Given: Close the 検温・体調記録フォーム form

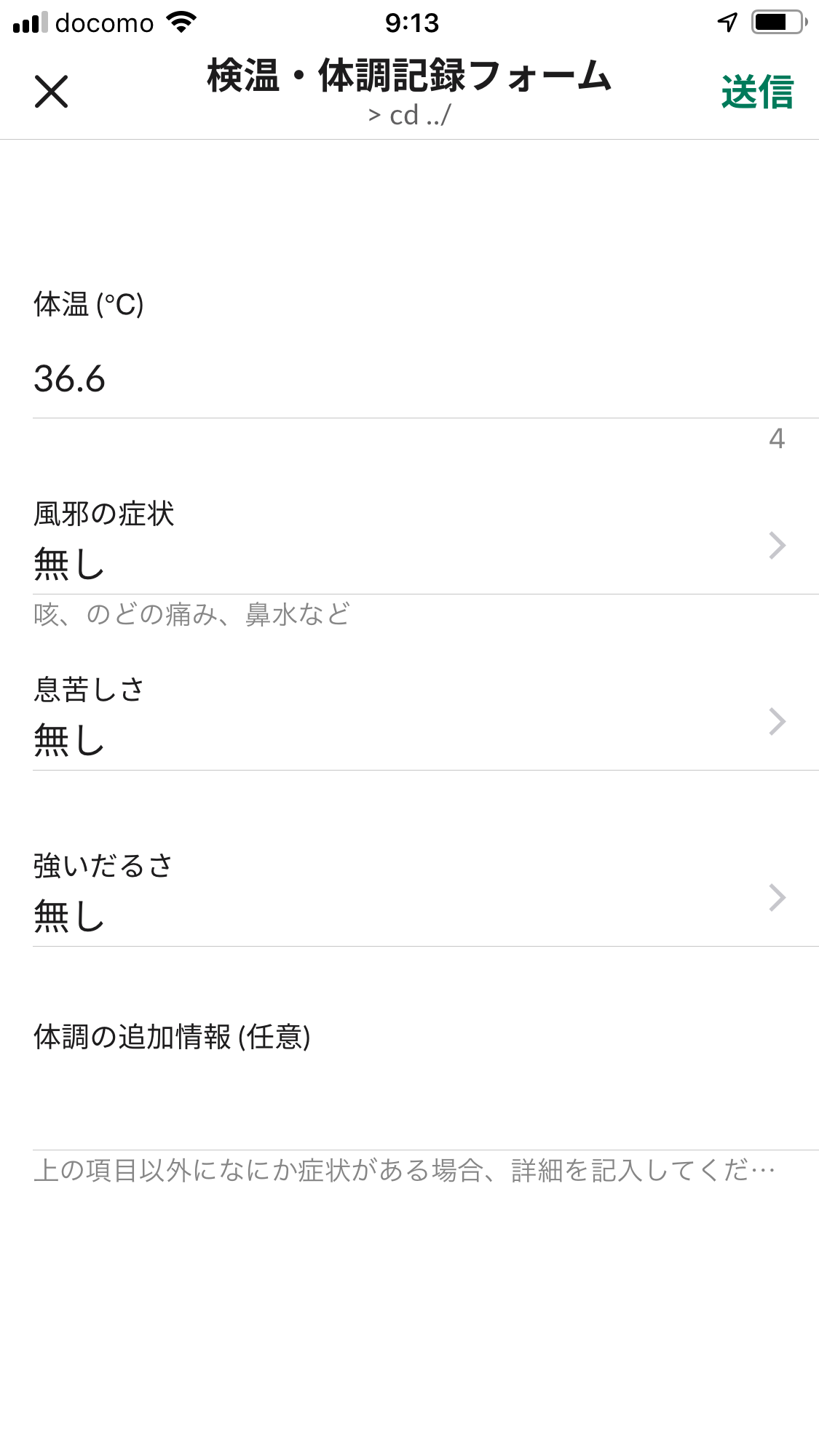Looking at the screenshot, I should pyautogui.click(x=51, y=92).
